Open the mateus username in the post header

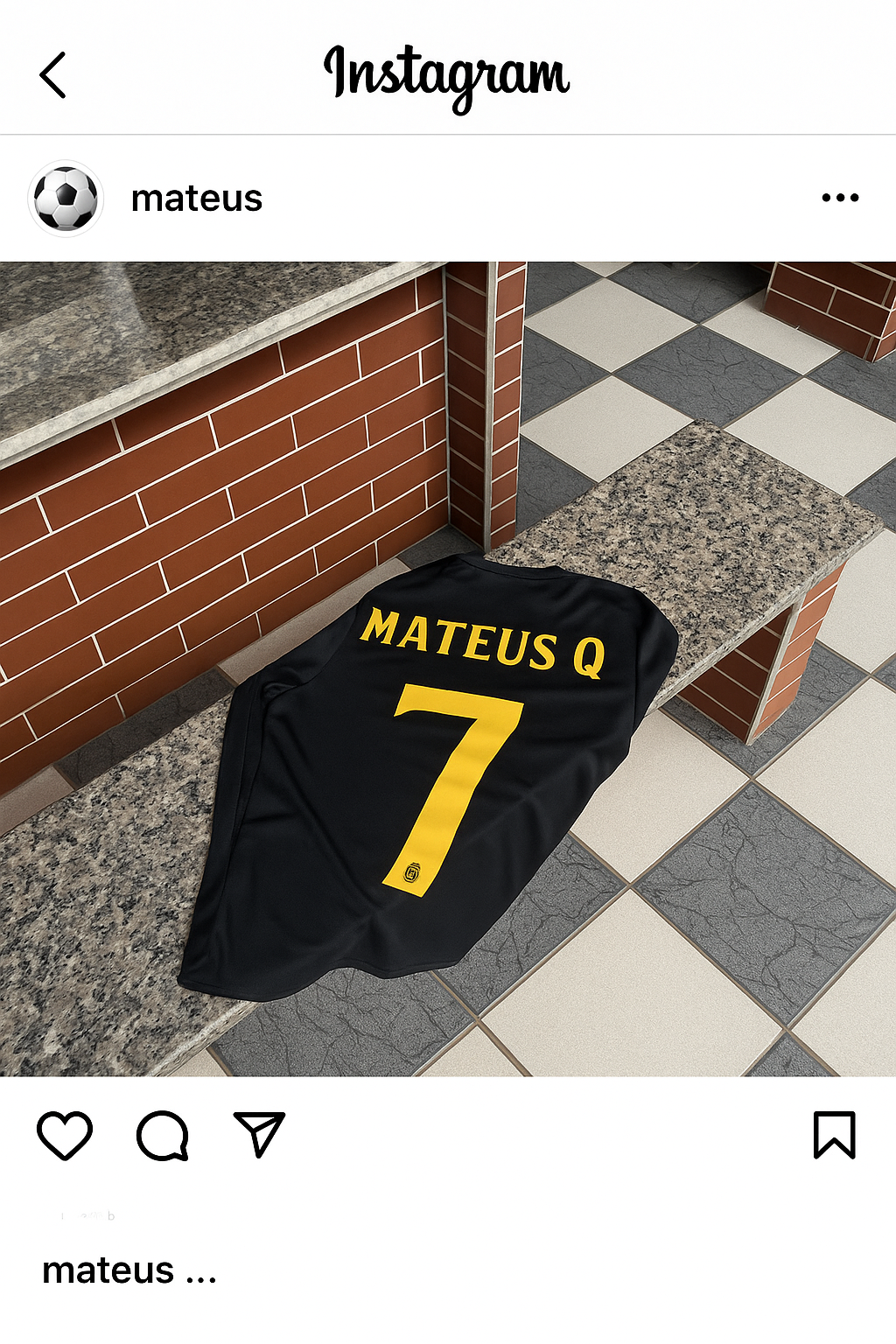pyautogui.click(x=196, y=199)
